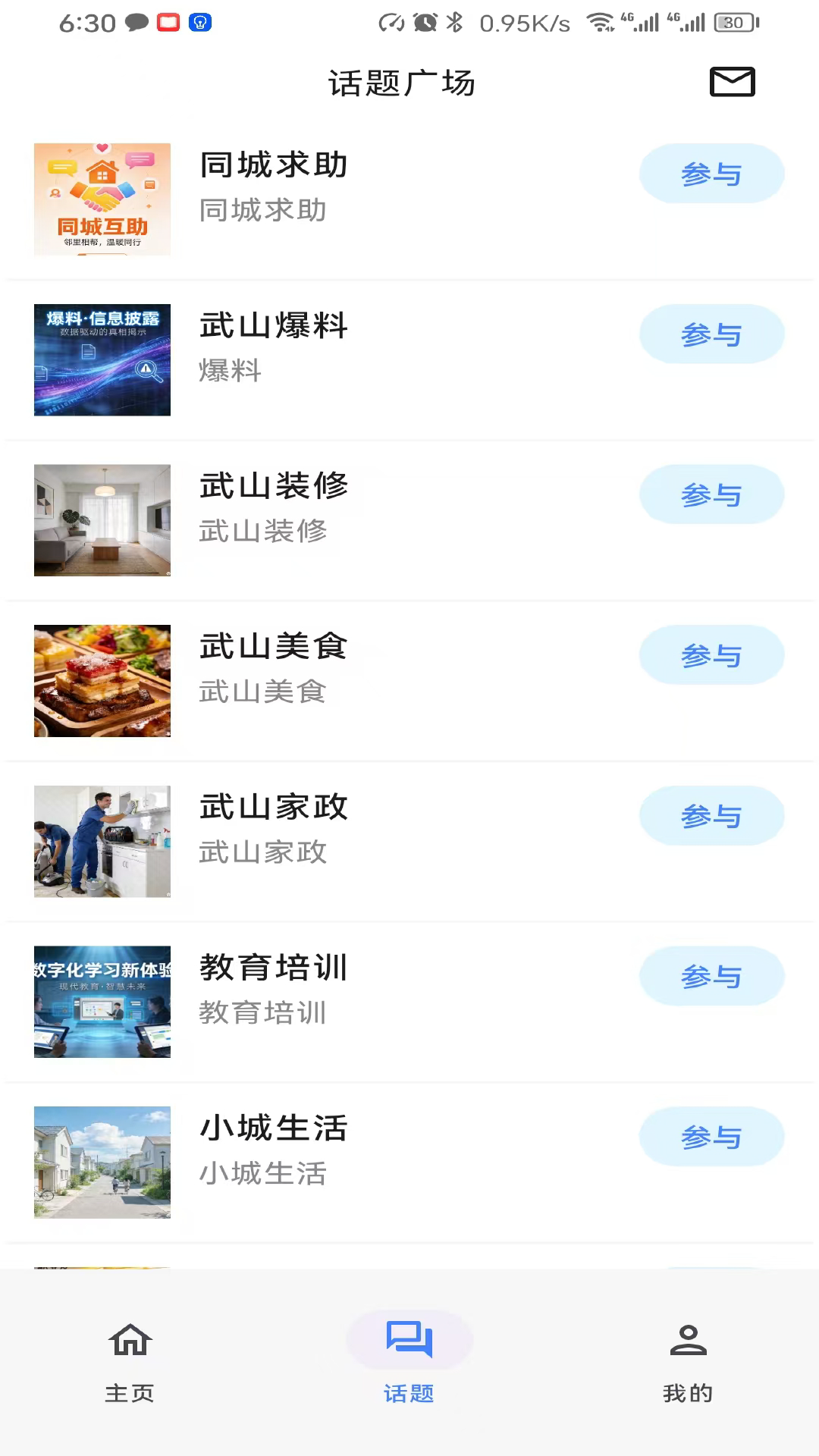Screen dimensions: 819x1456
Task: Join 同城求助 via its 参与 button
Action: point(711,174)
